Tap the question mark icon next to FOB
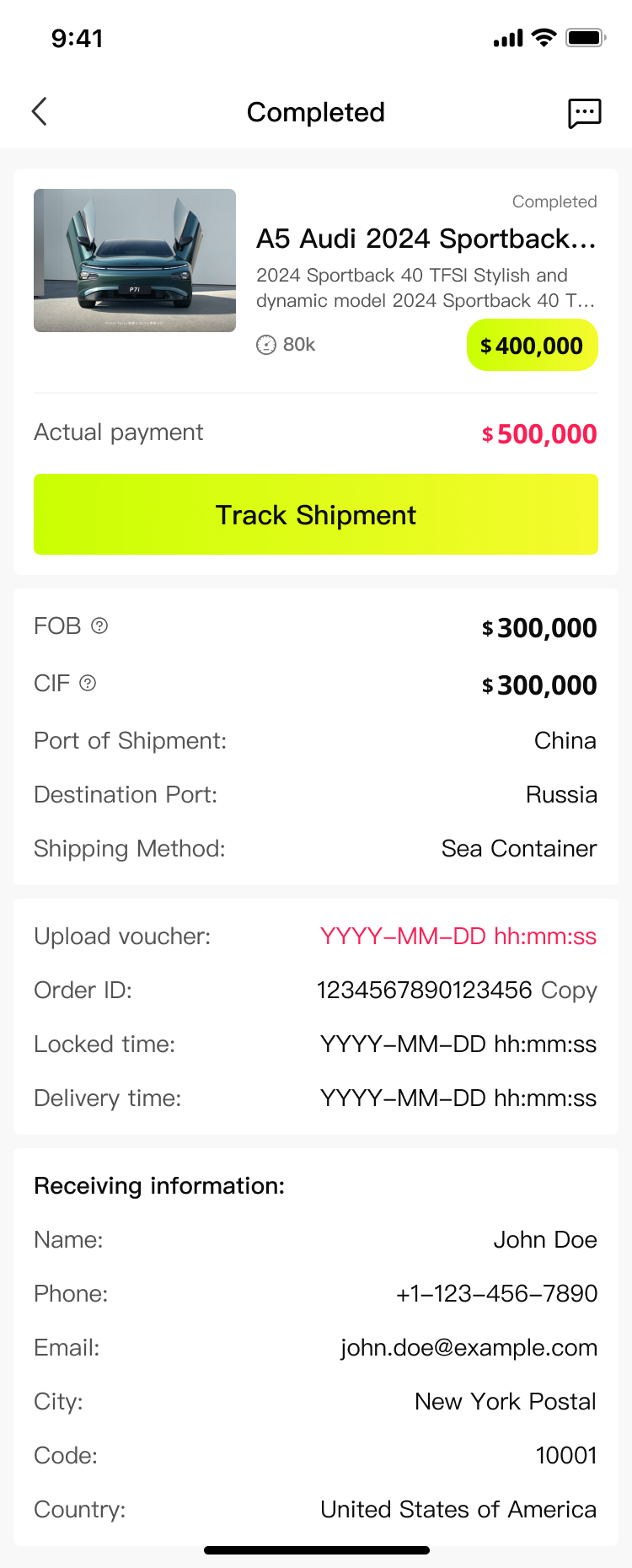The width and height of the screenshot is (632, 1568). [x=99, y=626]
